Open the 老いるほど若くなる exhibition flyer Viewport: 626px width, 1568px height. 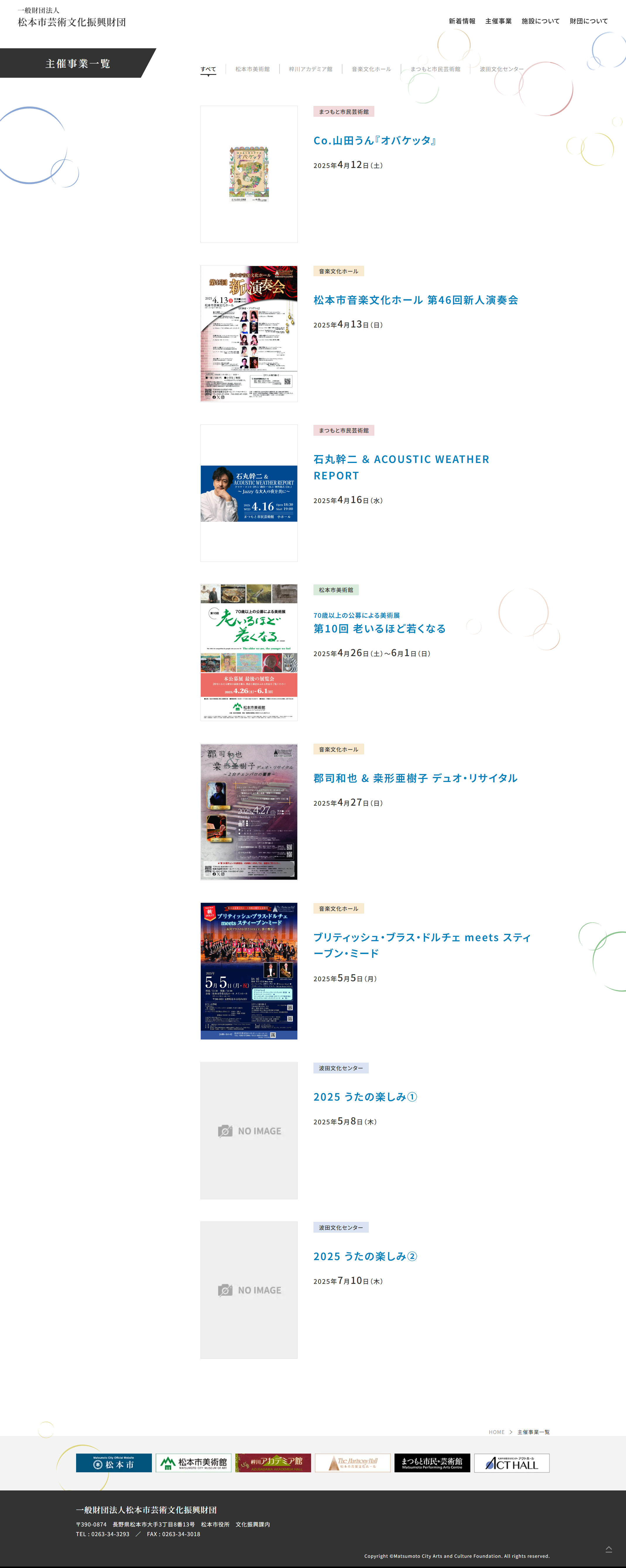click(249, 653)
